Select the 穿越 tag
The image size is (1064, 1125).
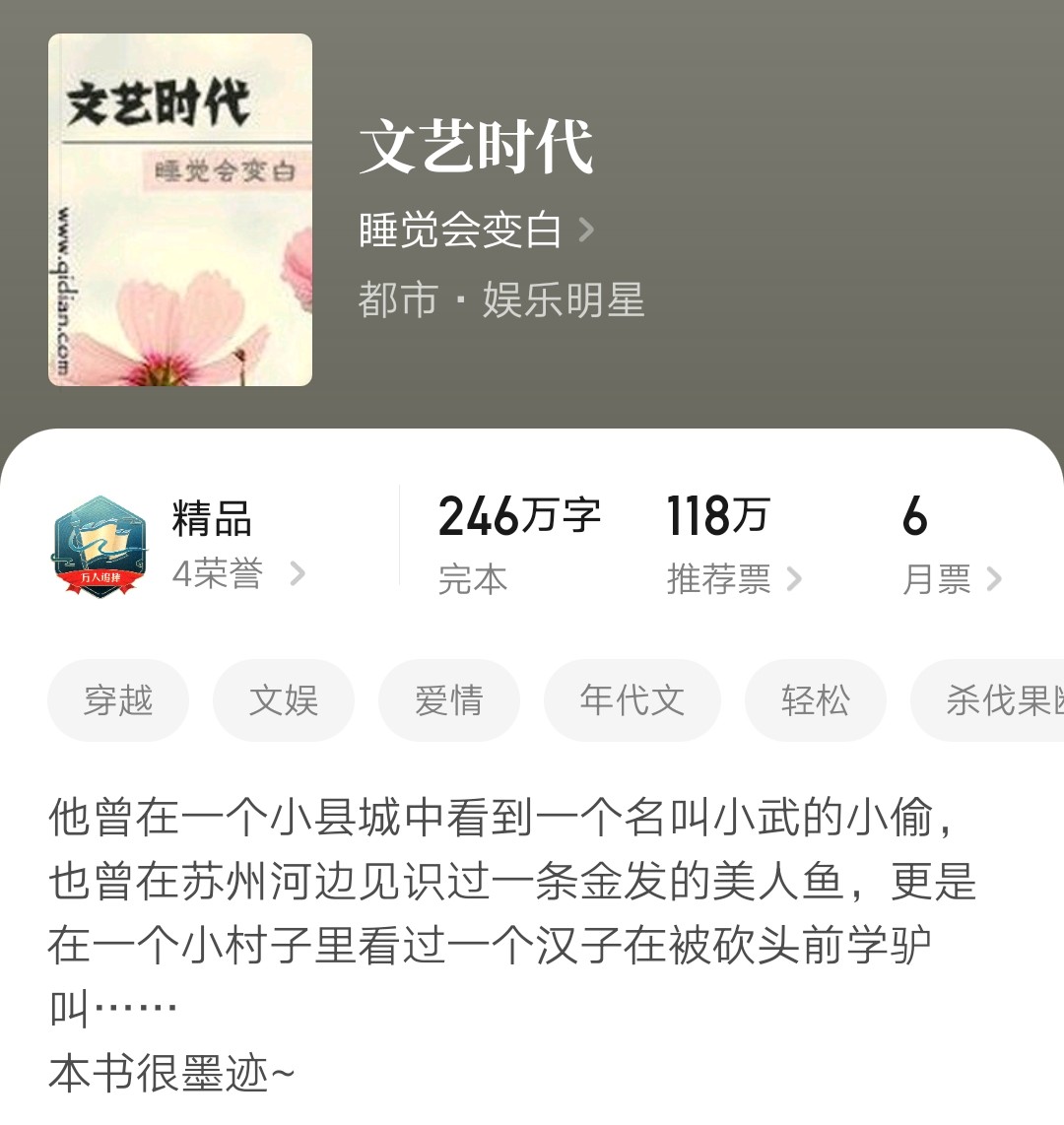coord(118,700)
